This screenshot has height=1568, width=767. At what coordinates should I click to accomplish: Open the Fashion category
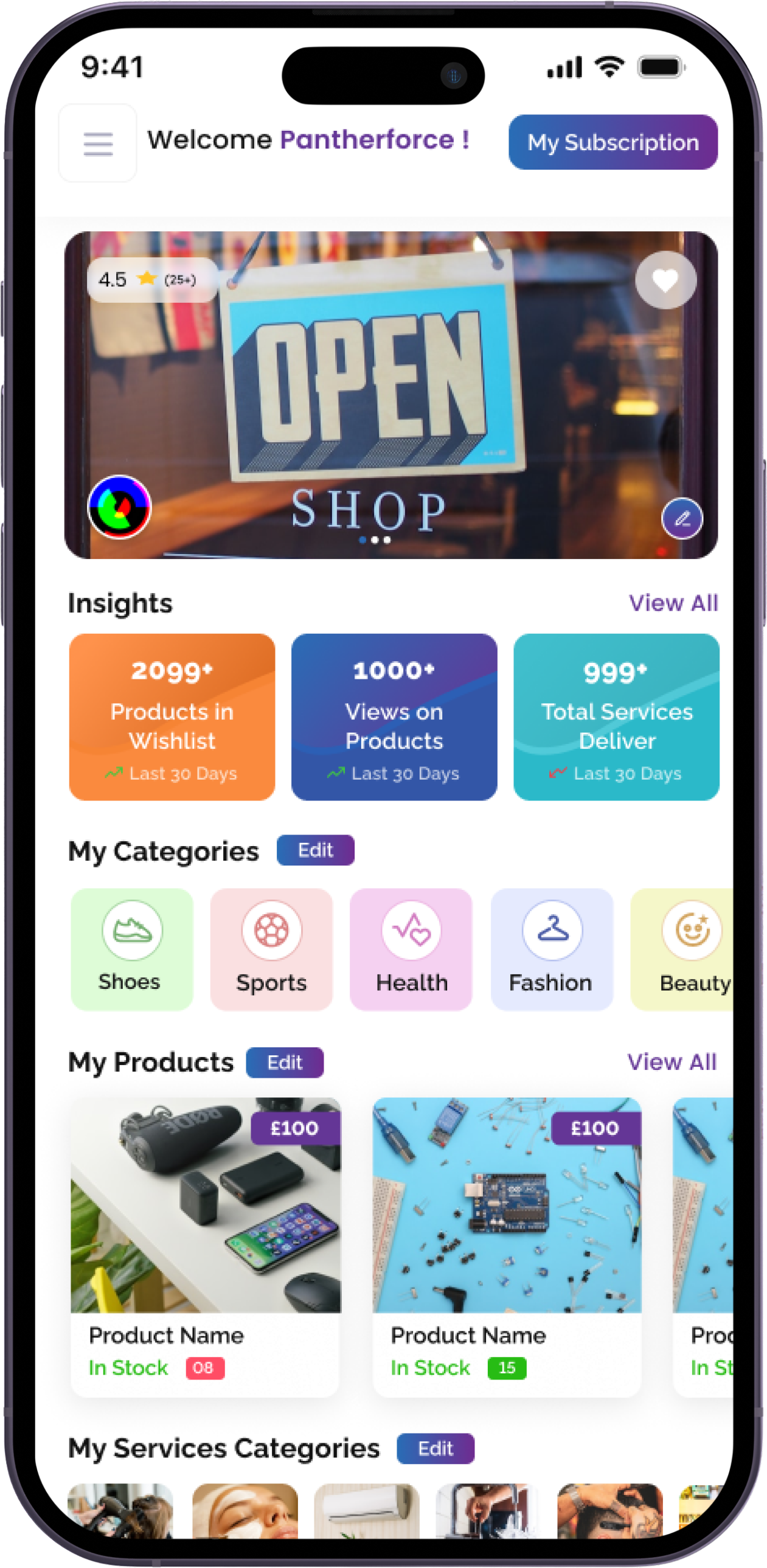click(x=552, y=949)
